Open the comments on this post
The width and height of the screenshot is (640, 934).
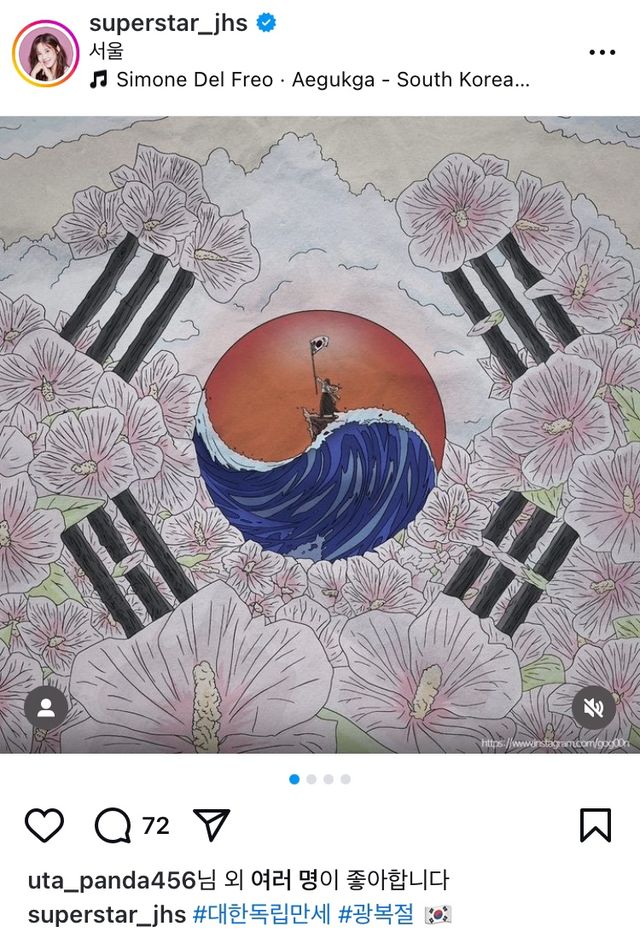[113, 825]
